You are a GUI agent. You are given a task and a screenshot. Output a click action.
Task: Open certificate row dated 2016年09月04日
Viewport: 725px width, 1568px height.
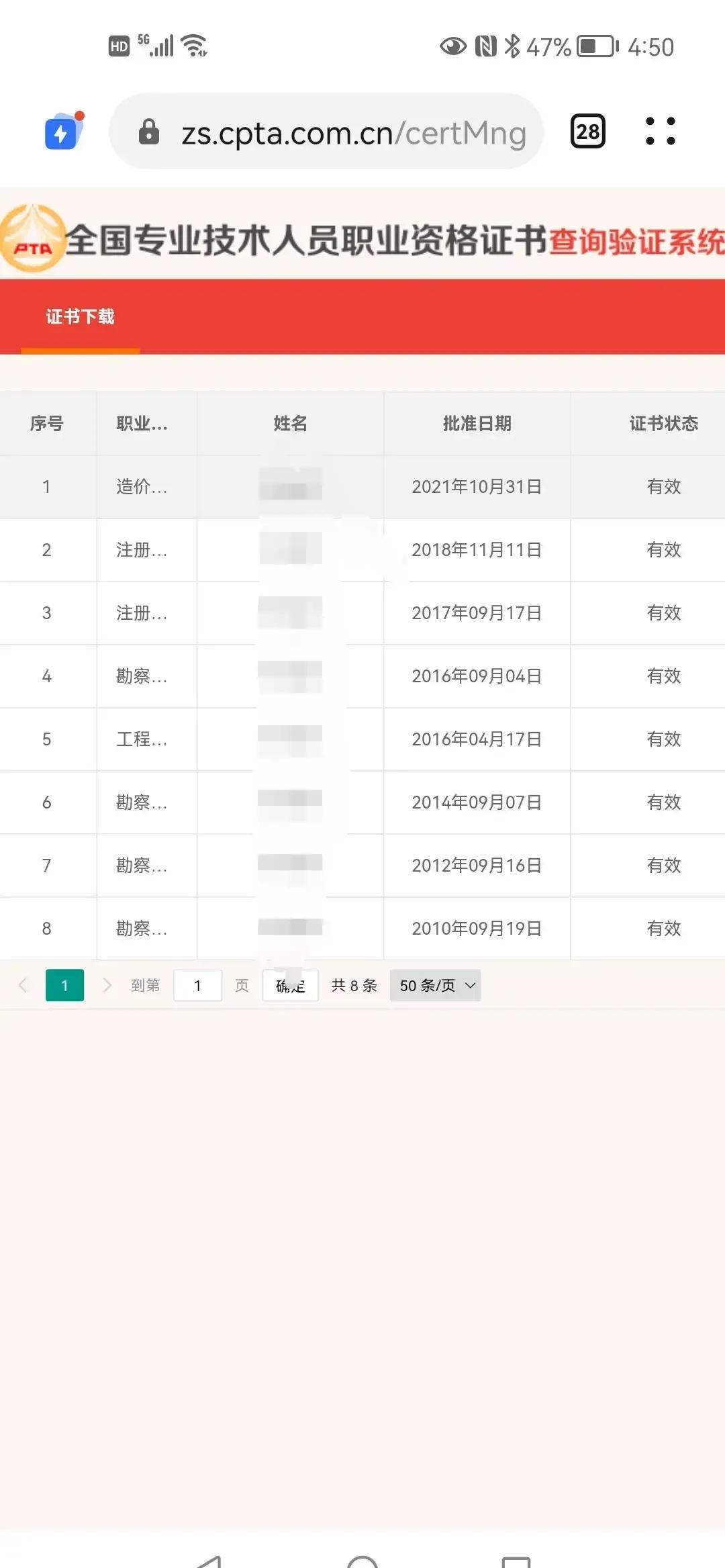pyautogui.click(x=362, y=676)
